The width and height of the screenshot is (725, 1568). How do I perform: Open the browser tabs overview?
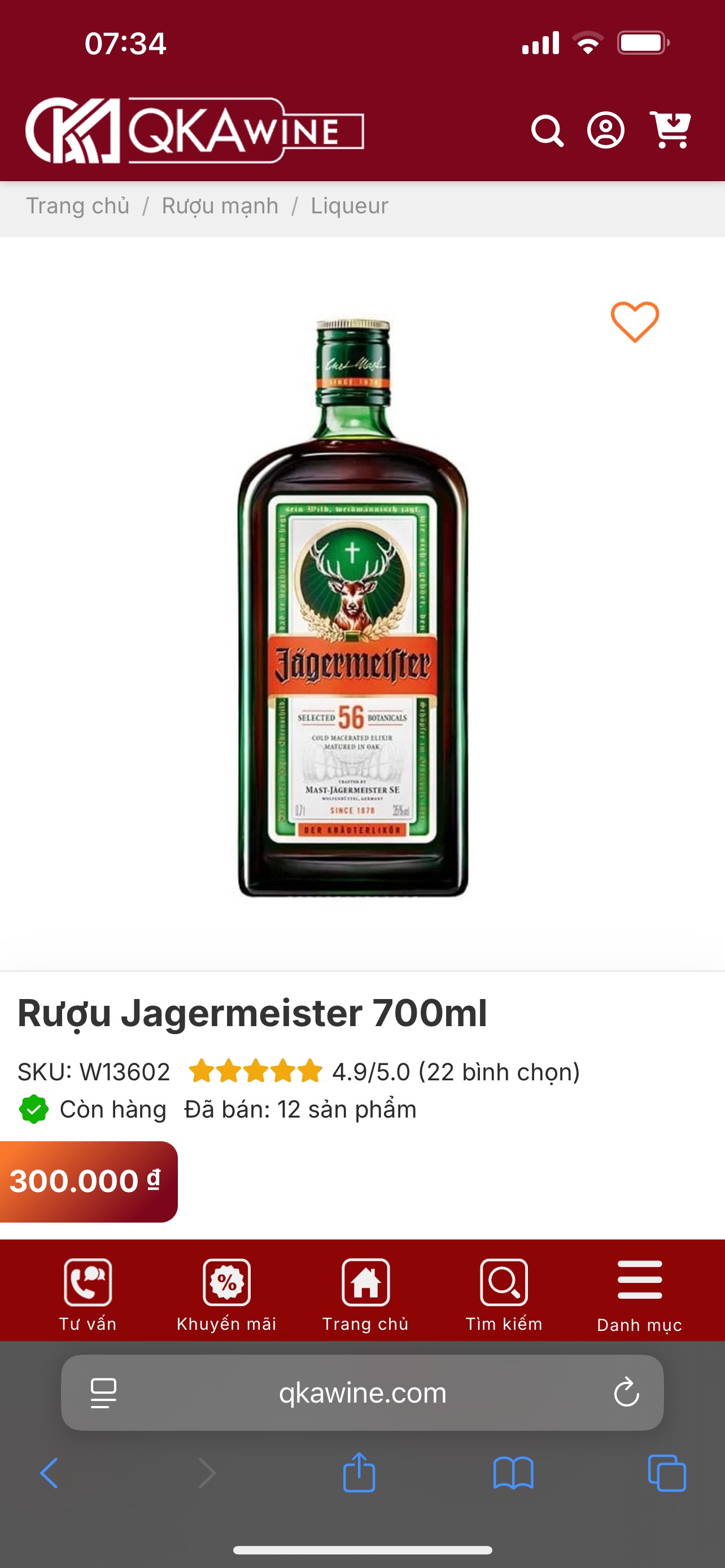[667, 1473]
